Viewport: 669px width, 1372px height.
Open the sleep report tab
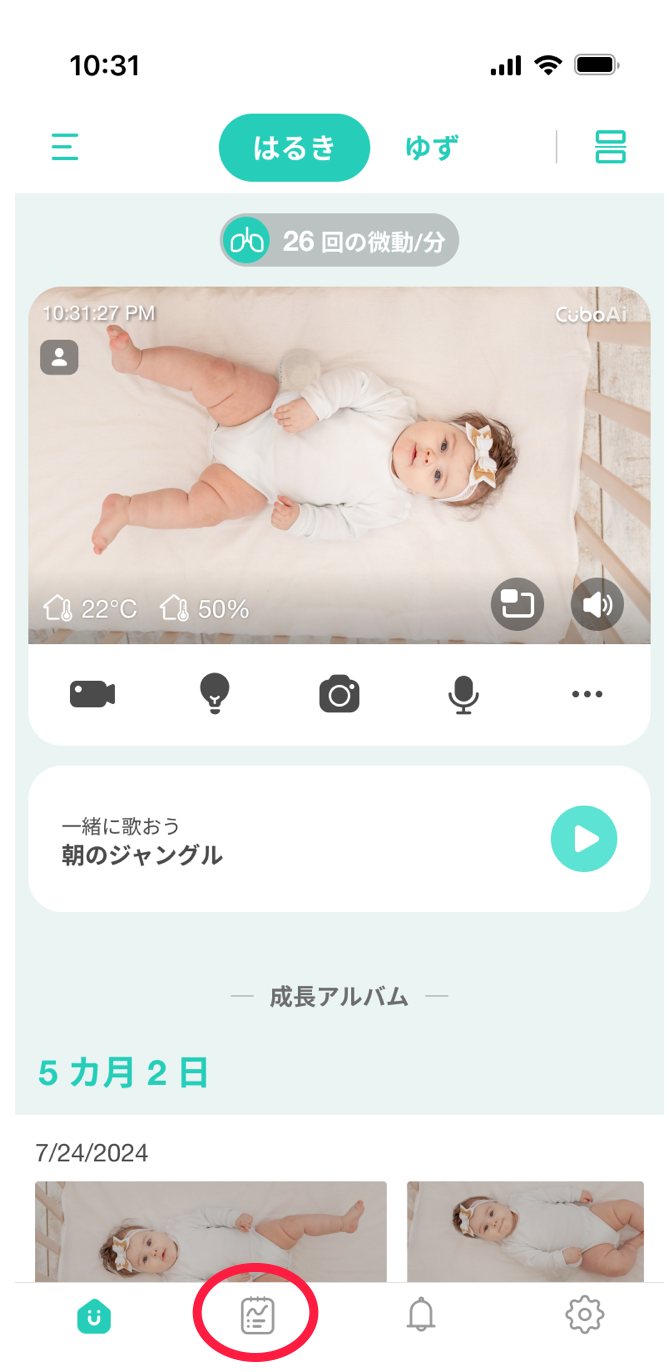pyautogui.click(x=257, y=1315)
